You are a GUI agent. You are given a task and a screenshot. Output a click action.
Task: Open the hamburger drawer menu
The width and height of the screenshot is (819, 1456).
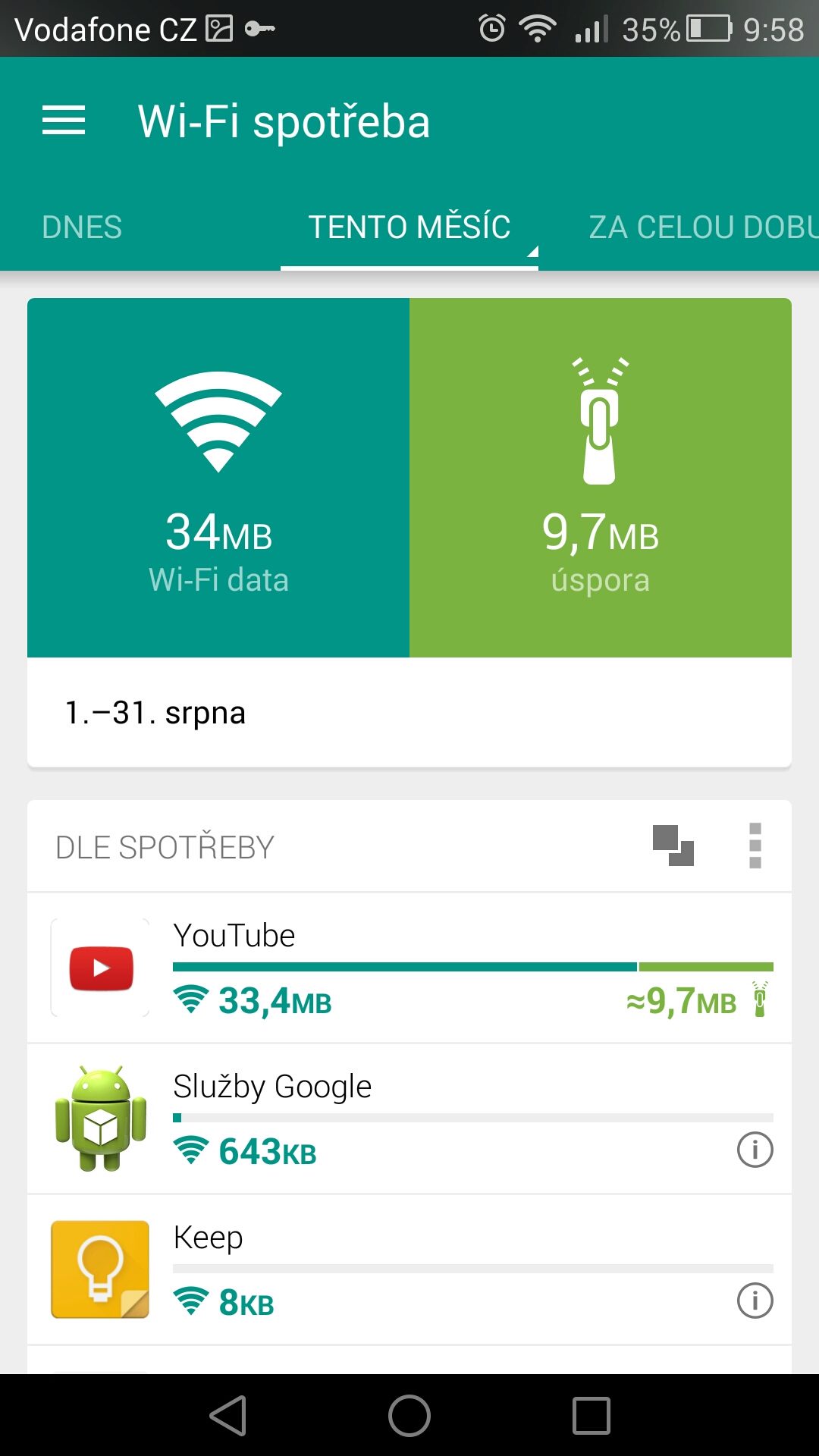coord(64,121)
